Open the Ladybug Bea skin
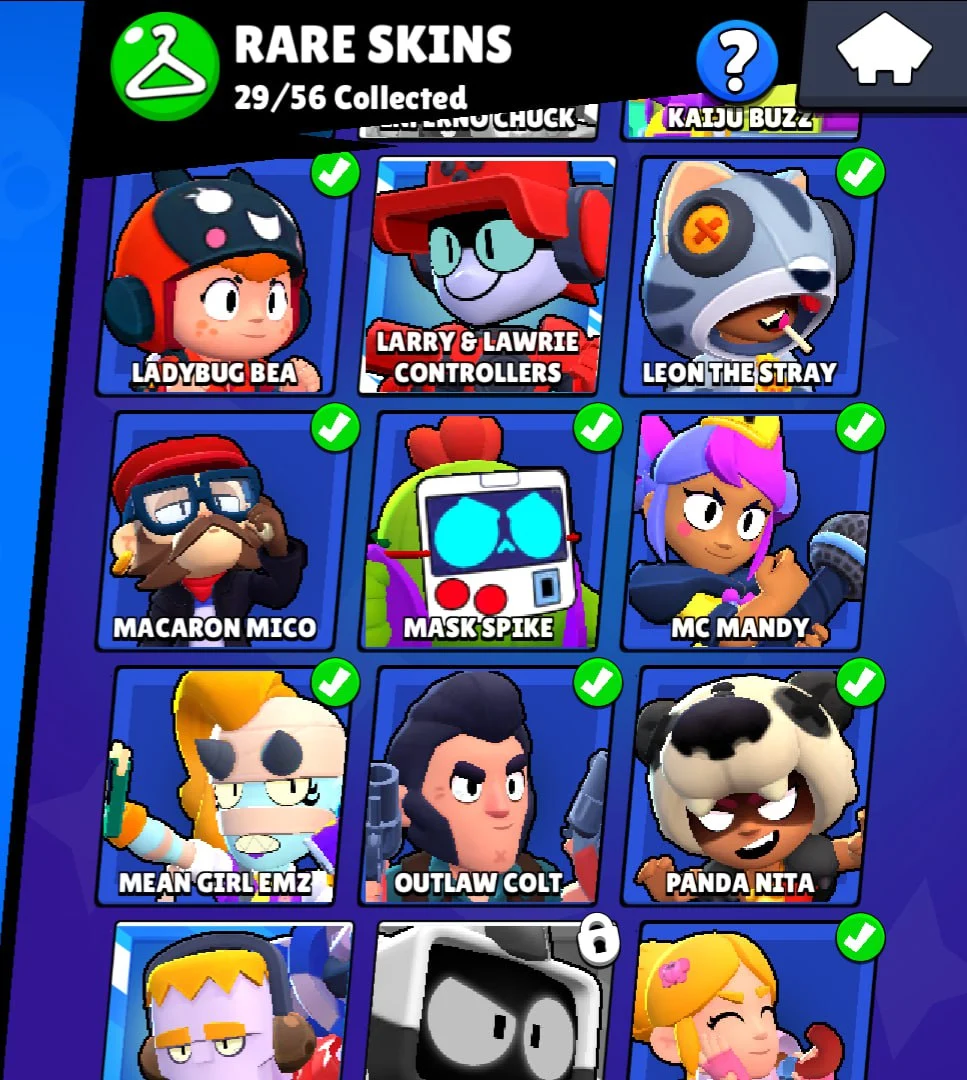Screen dimensions: 967x1080 pos(220,280)
